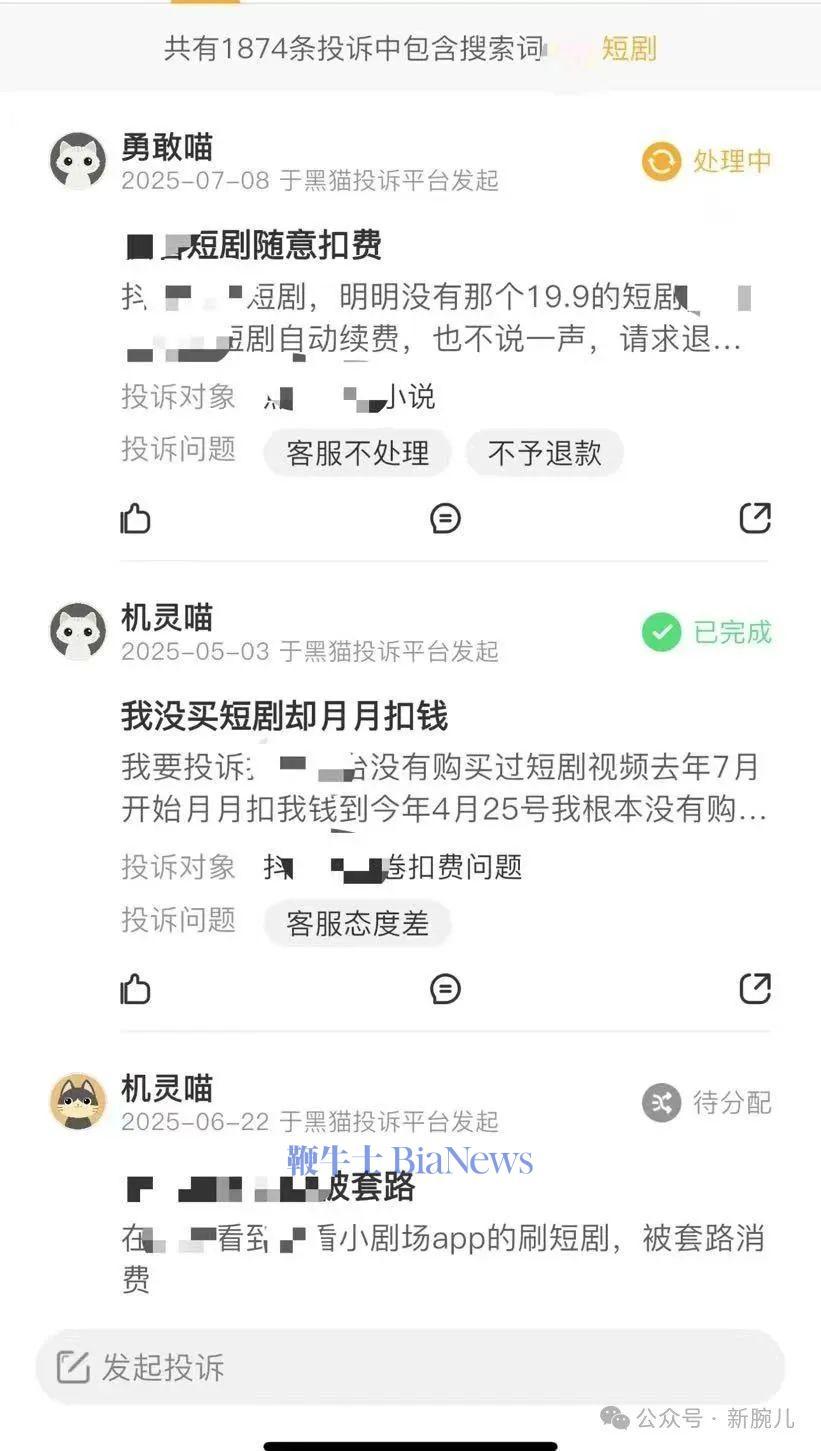Share the 我没买短剧却月月扣钱 complaint
Image resolution: width=821 pixels, height=1451 pixels.
point(755,989)
